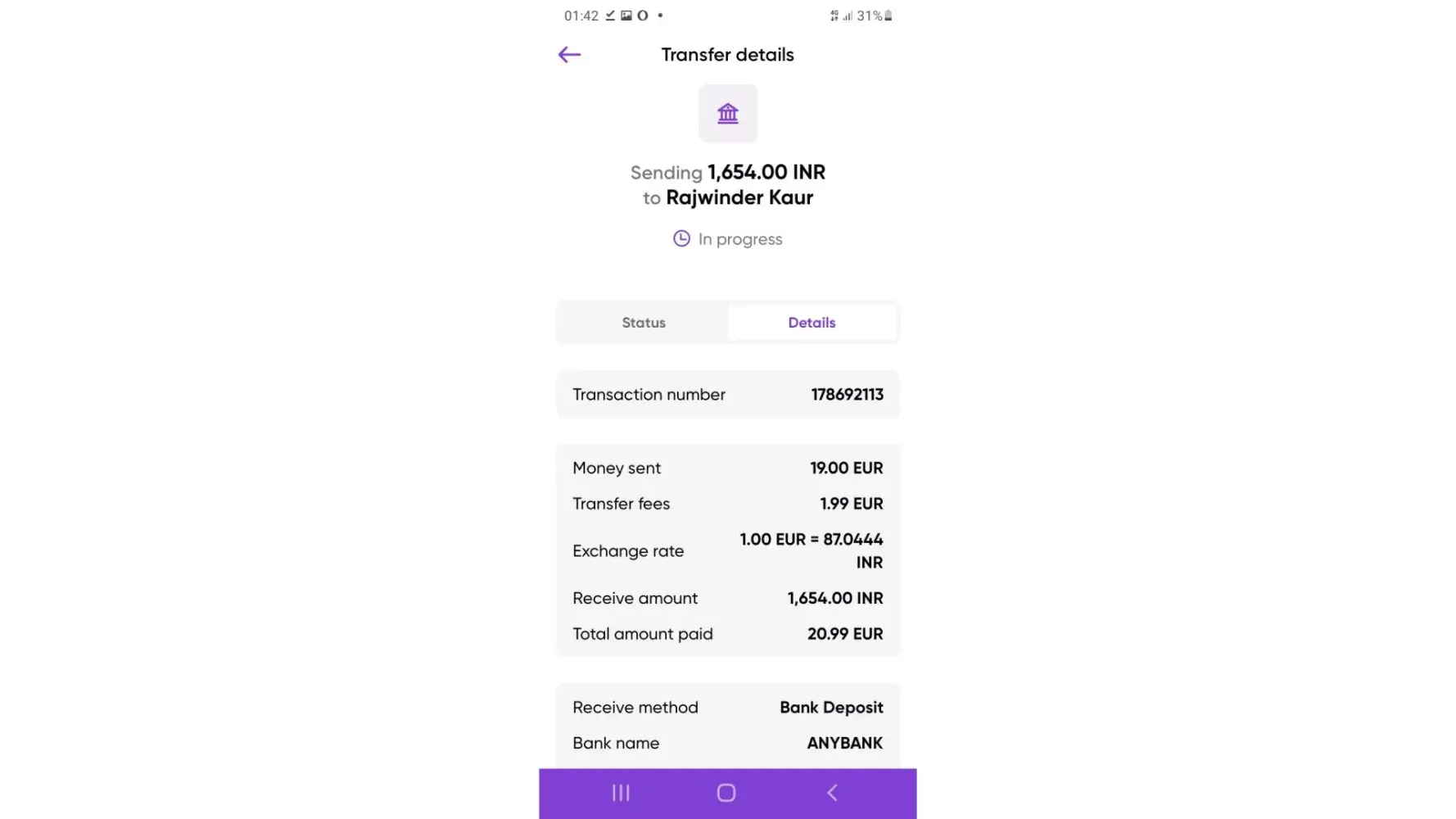Switch to the Status tab
This screenshot has height=819, width=1456.
click(x=644, y=323)
